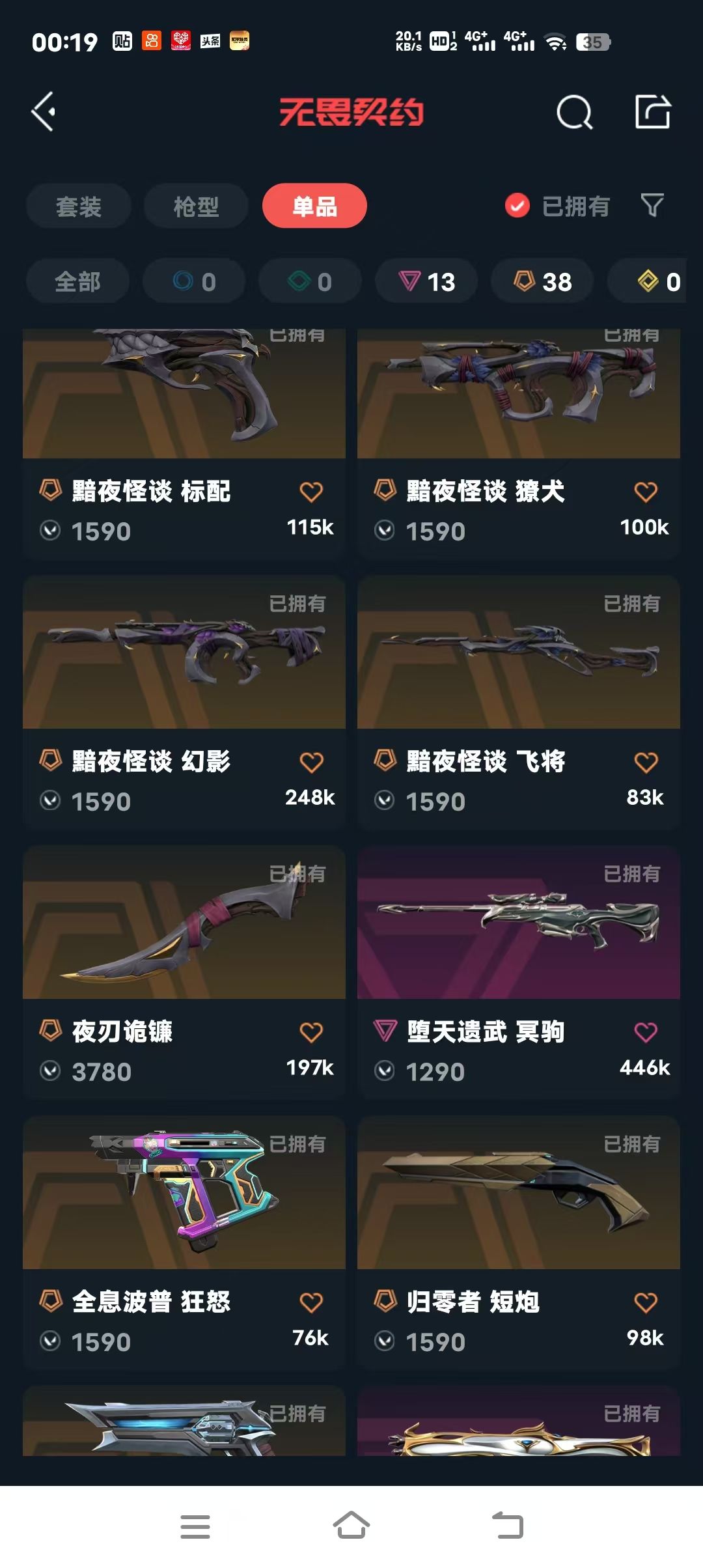Open the funnel filter options
The height and width of the screenshot is (1568, 703).
point(652,206)
